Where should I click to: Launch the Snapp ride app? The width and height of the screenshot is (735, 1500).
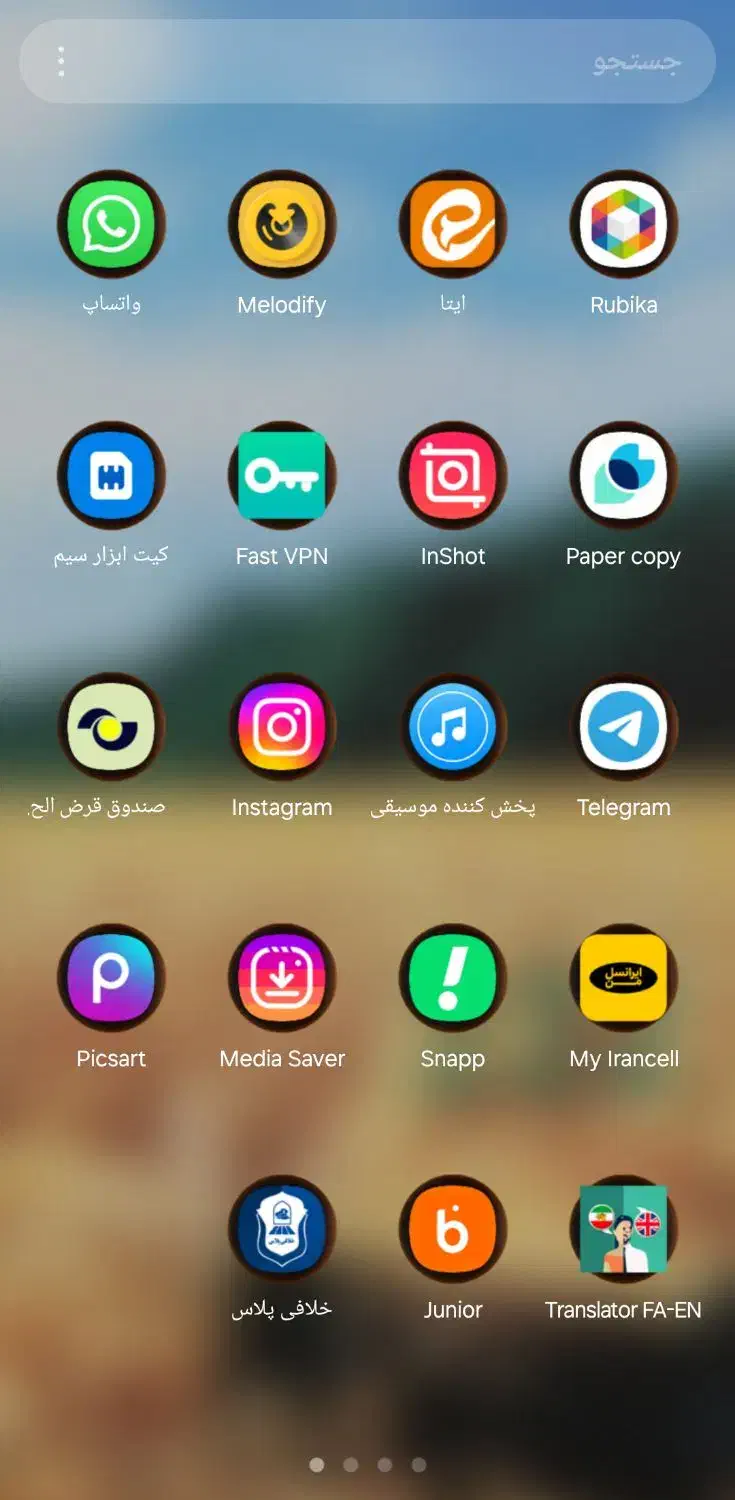coord(453,978)
